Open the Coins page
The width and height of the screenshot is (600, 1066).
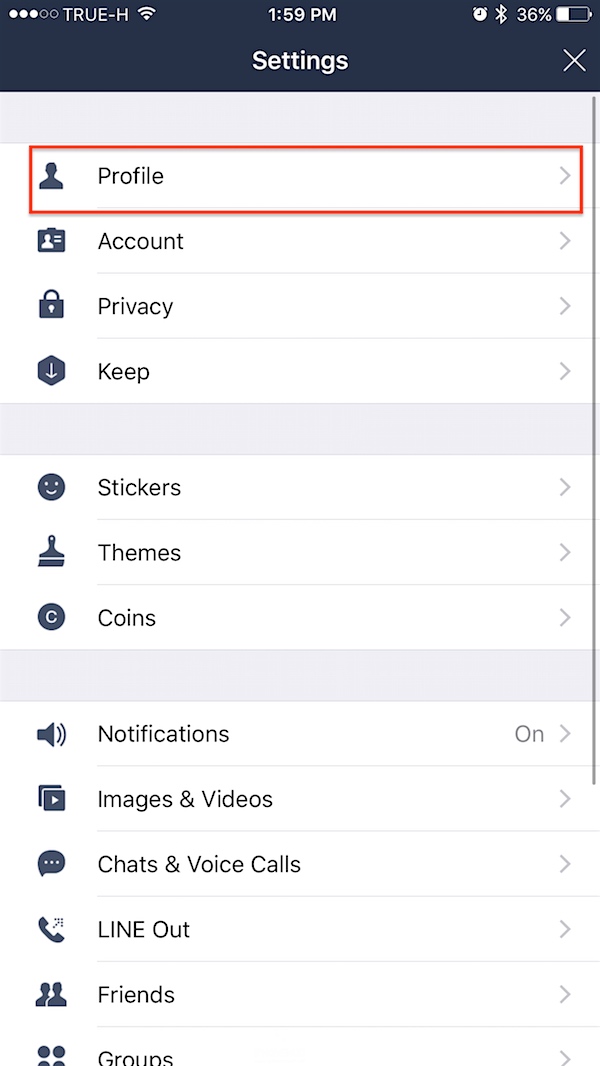coord(300,617)
